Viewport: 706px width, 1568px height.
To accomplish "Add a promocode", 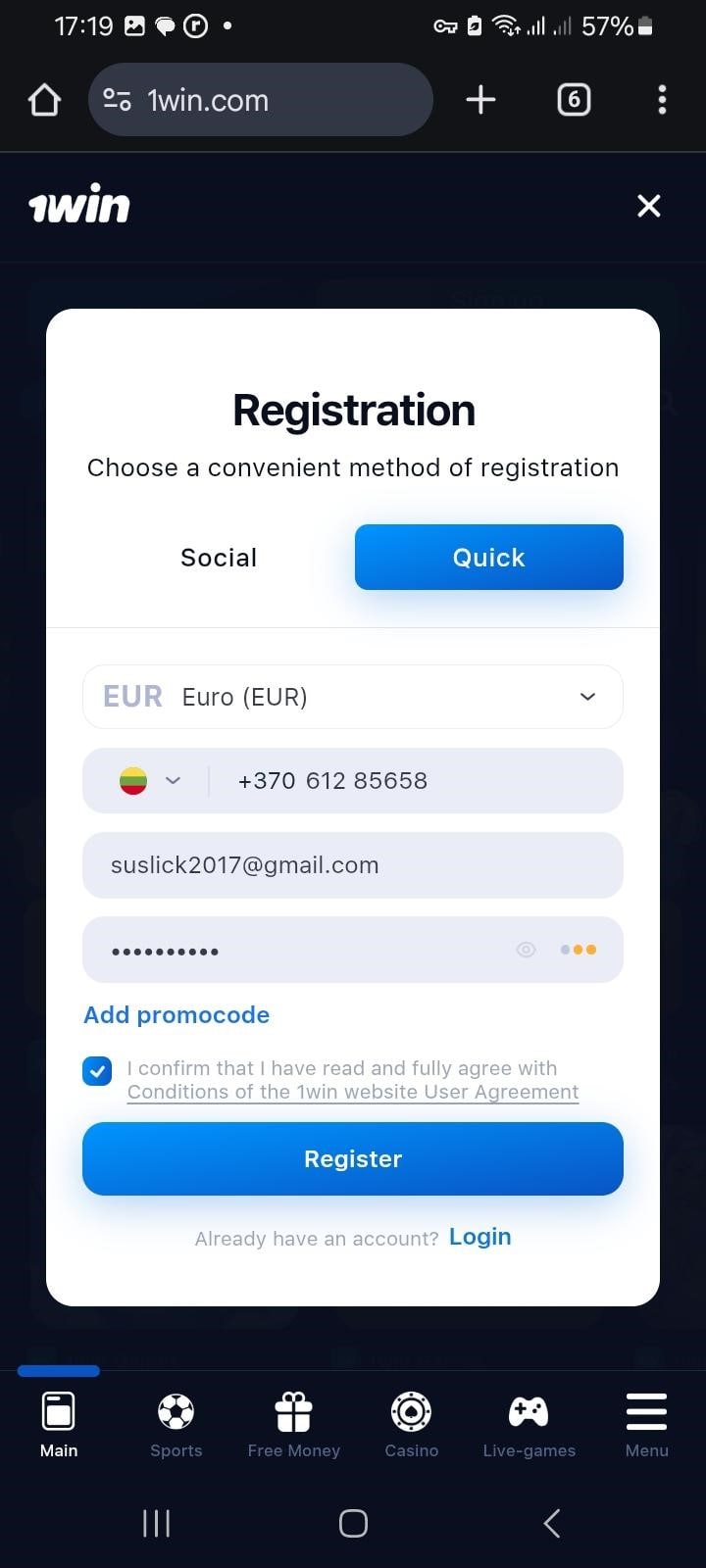I will coord(176,1015).
